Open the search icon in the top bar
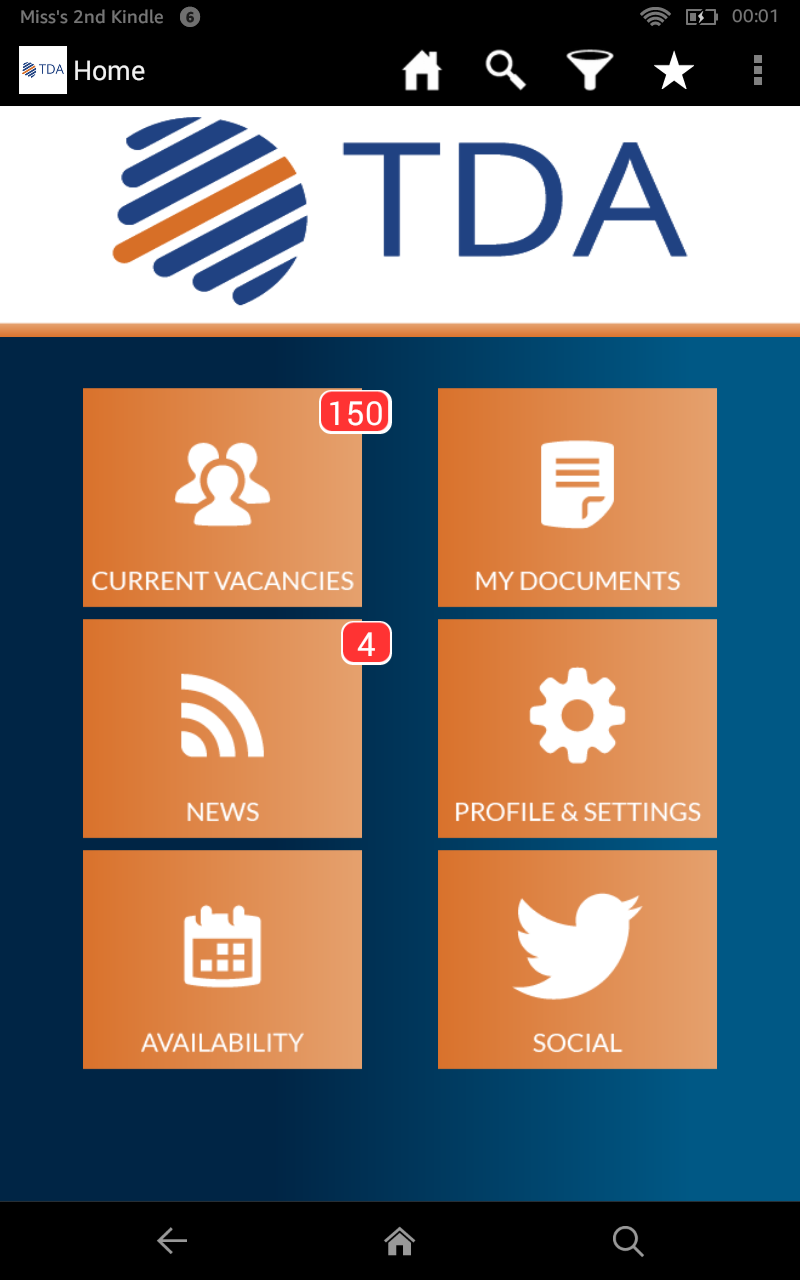The height and width of the screenshot is (1280, 800). pyautogui.click(x=506, y=70)
